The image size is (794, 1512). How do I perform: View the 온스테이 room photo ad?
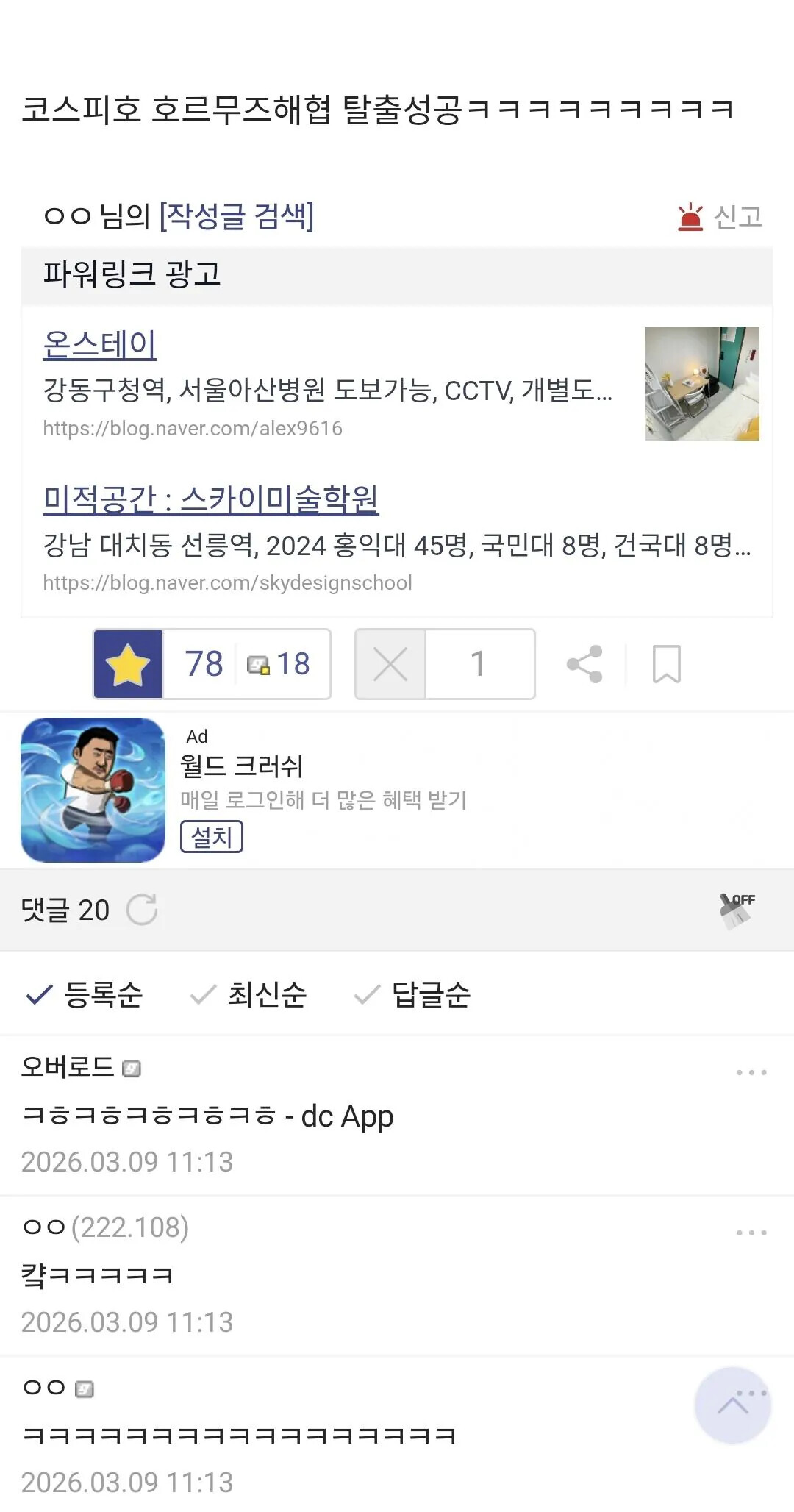pyautogui.click(x=702, y=383)
